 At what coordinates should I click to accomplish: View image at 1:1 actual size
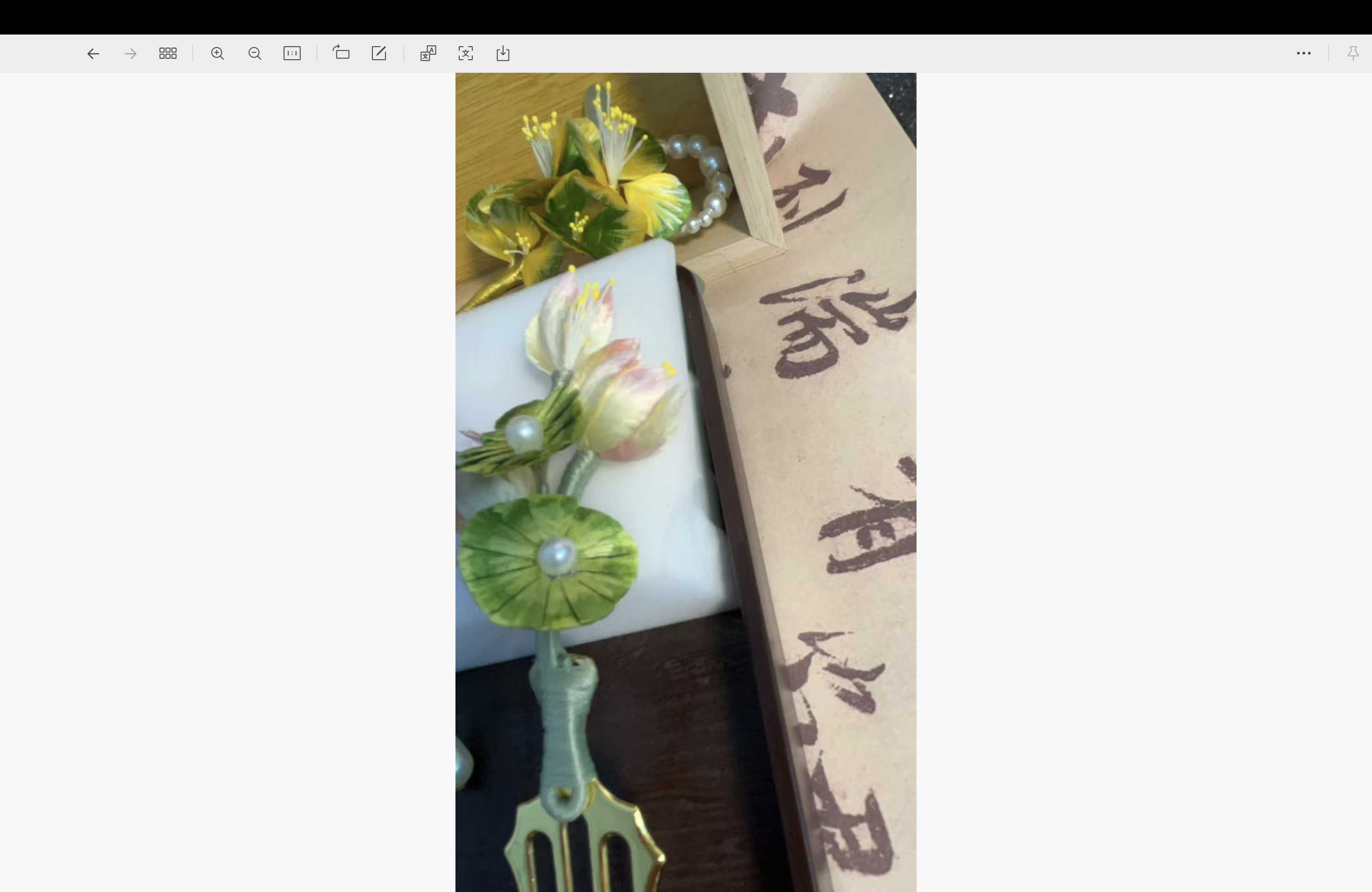coord(292,54)
